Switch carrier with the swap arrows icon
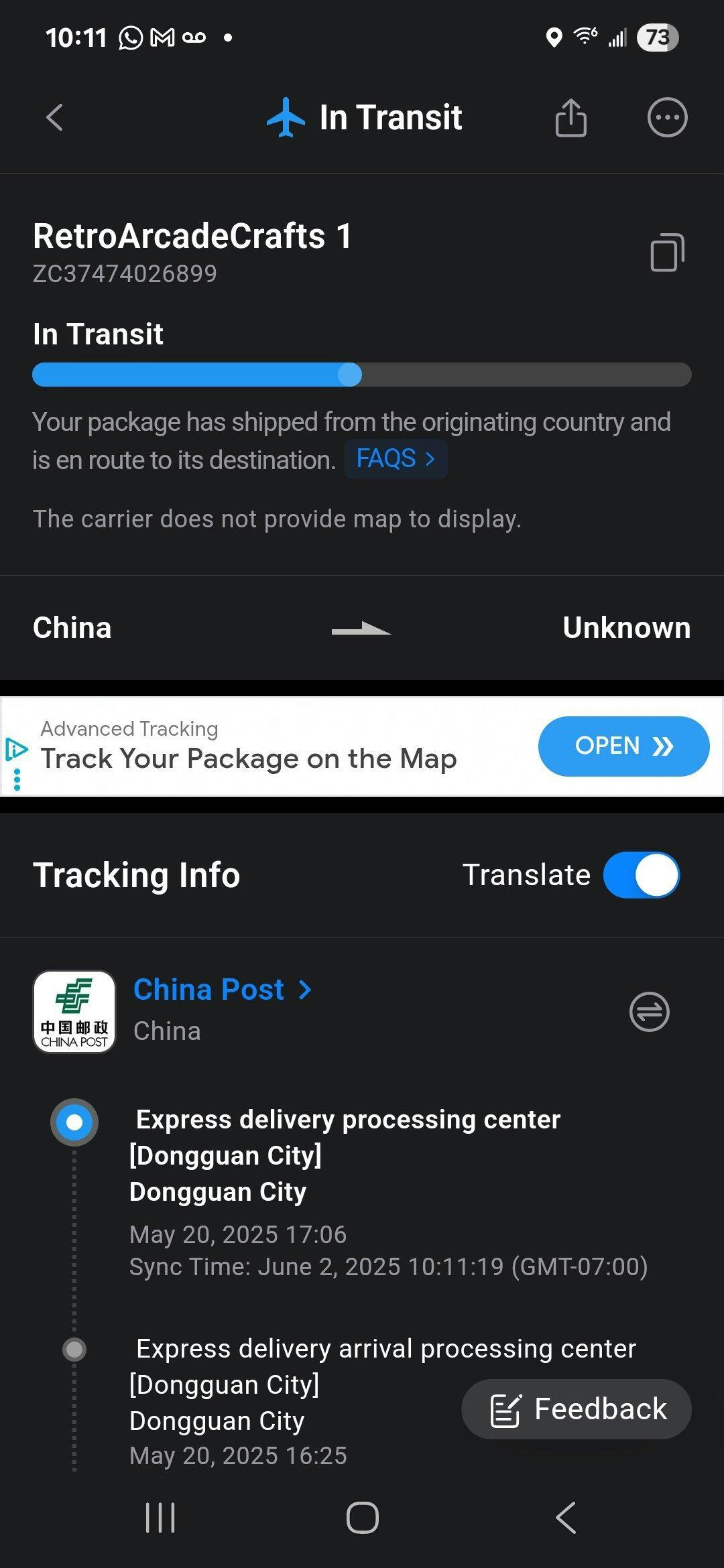The width and height of the screenshot is (724, 1568). pyautogui.click(x=649, y=1012)
